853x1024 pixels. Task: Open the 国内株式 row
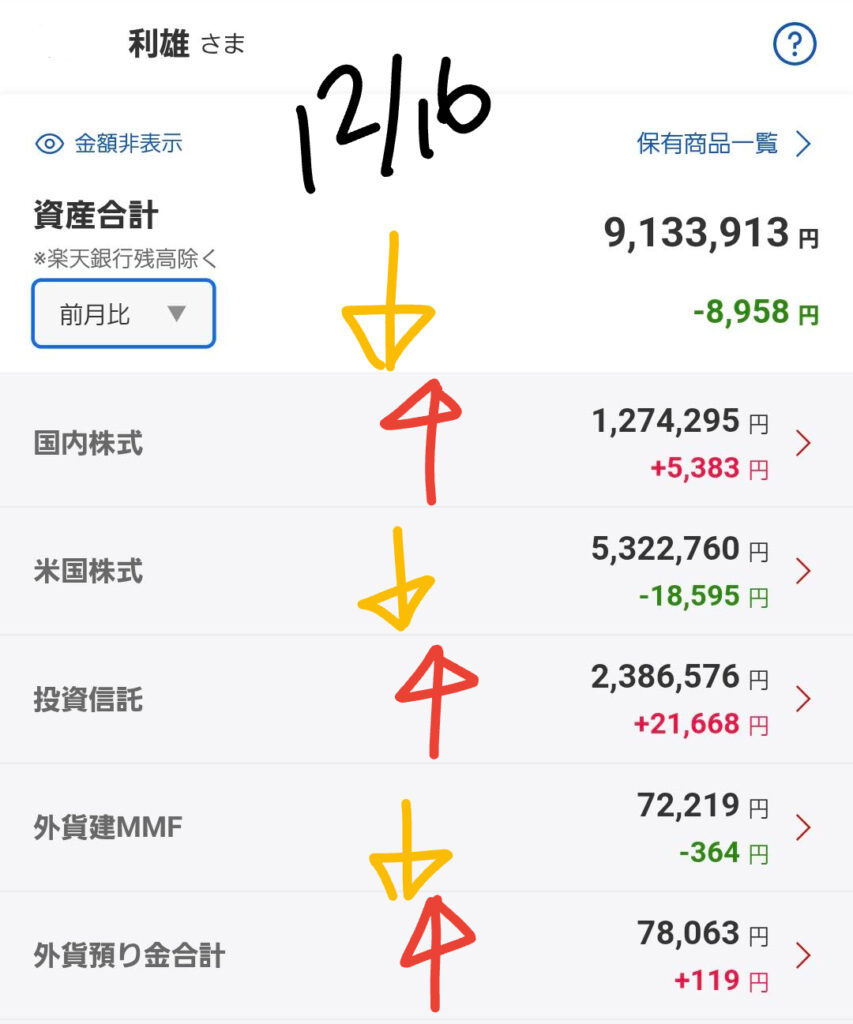(x=426, y=443)
